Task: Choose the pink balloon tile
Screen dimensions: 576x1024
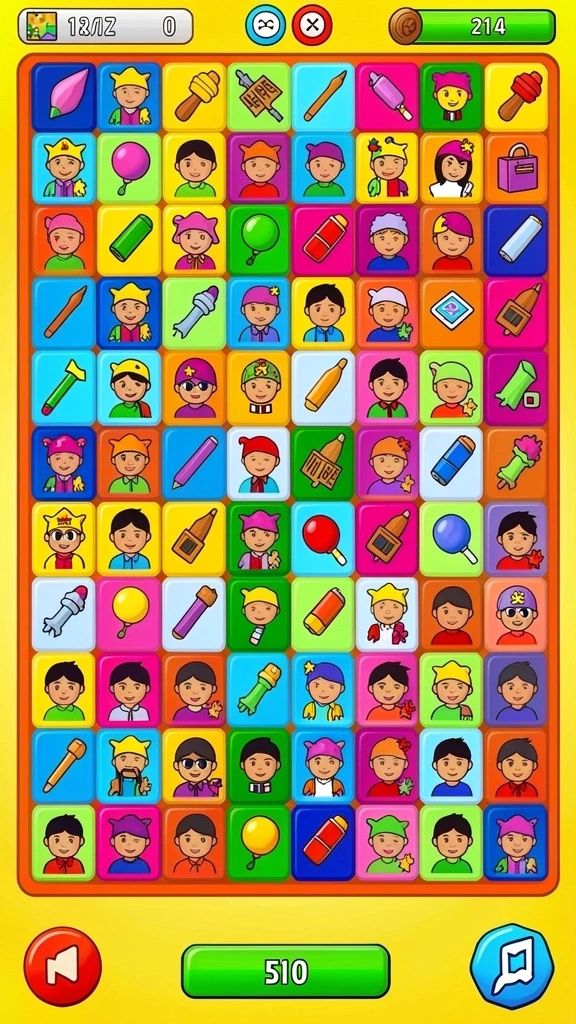Action: [x=129, y=168]
